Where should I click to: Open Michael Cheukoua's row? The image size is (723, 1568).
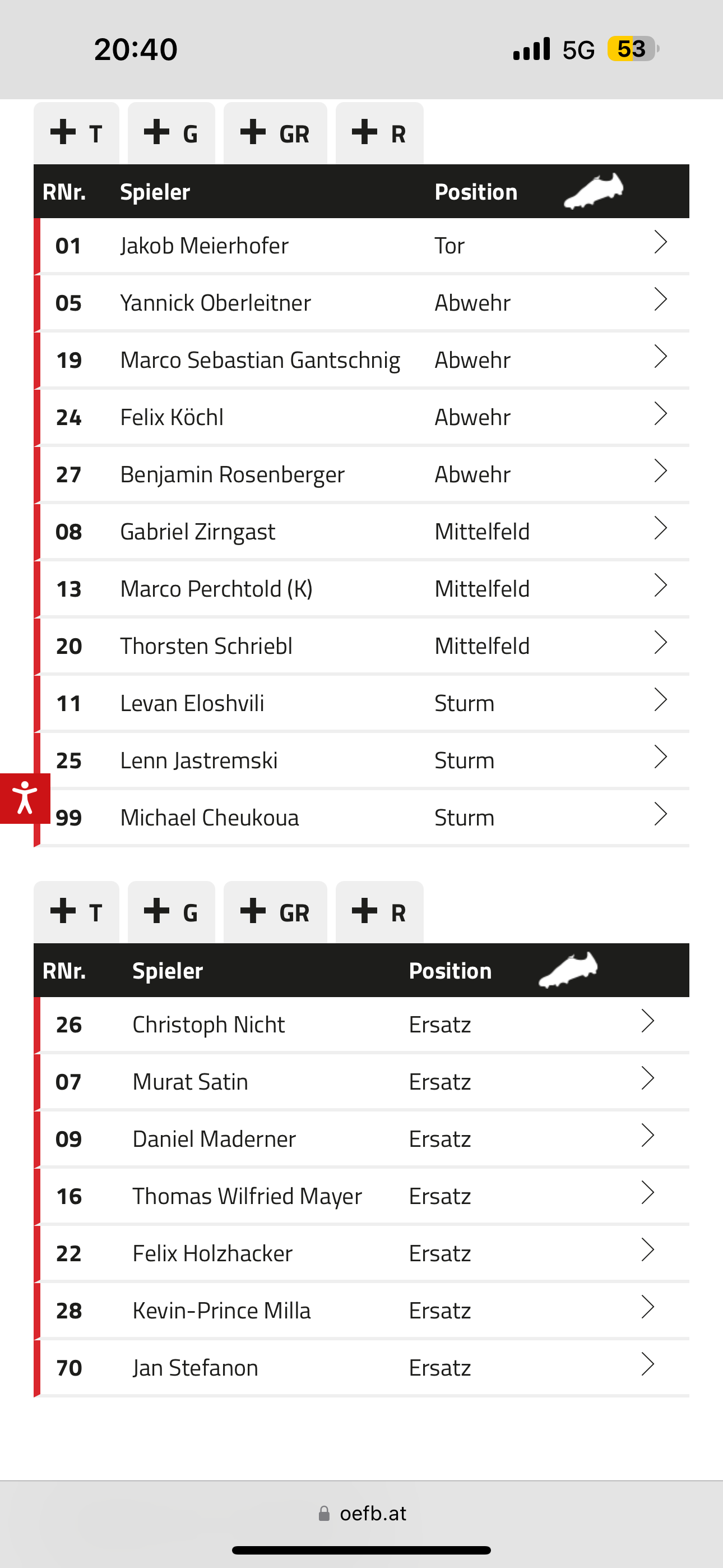tap(361, 818)
